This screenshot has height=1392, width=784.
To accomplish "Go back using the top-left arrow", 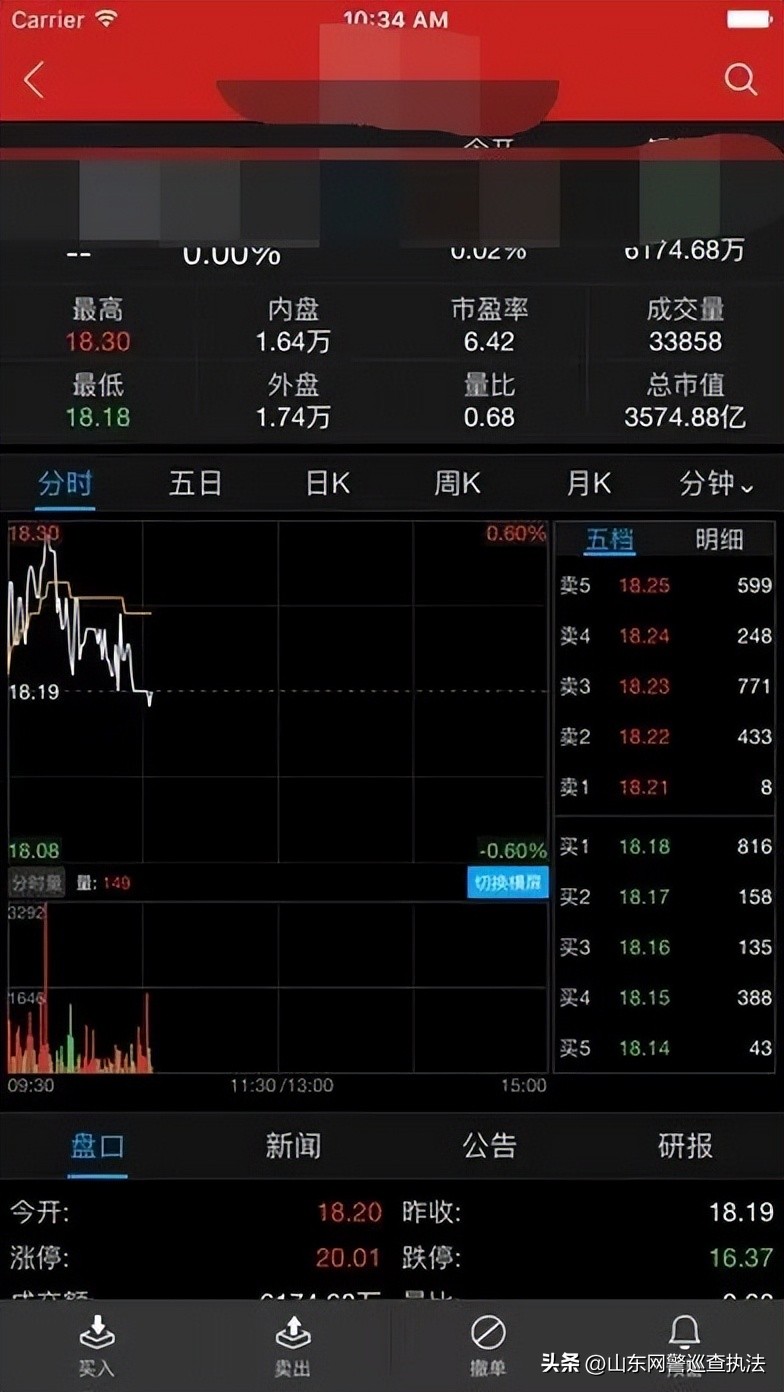I will [35, 80].
